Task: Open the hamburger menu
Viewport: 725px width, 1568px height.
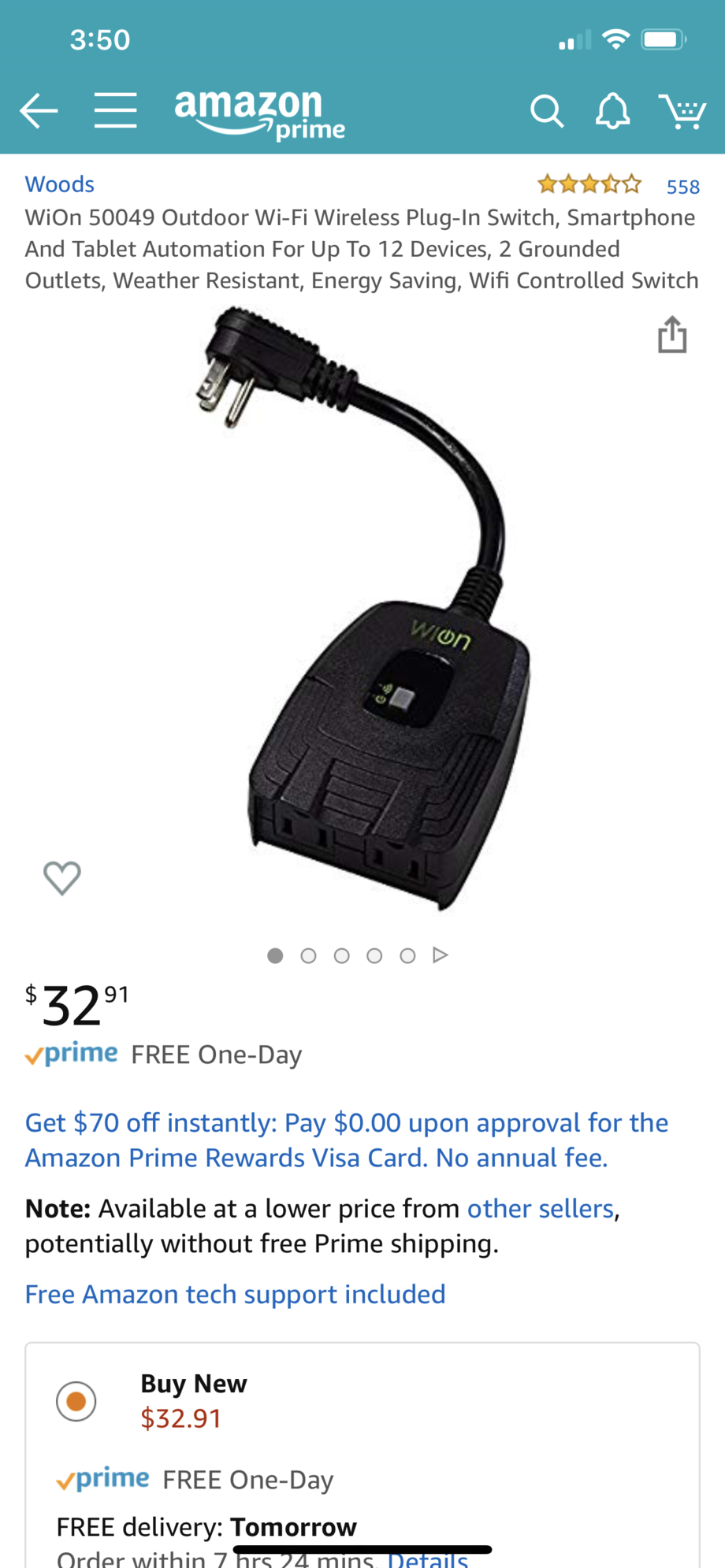Action: (115, 110)
